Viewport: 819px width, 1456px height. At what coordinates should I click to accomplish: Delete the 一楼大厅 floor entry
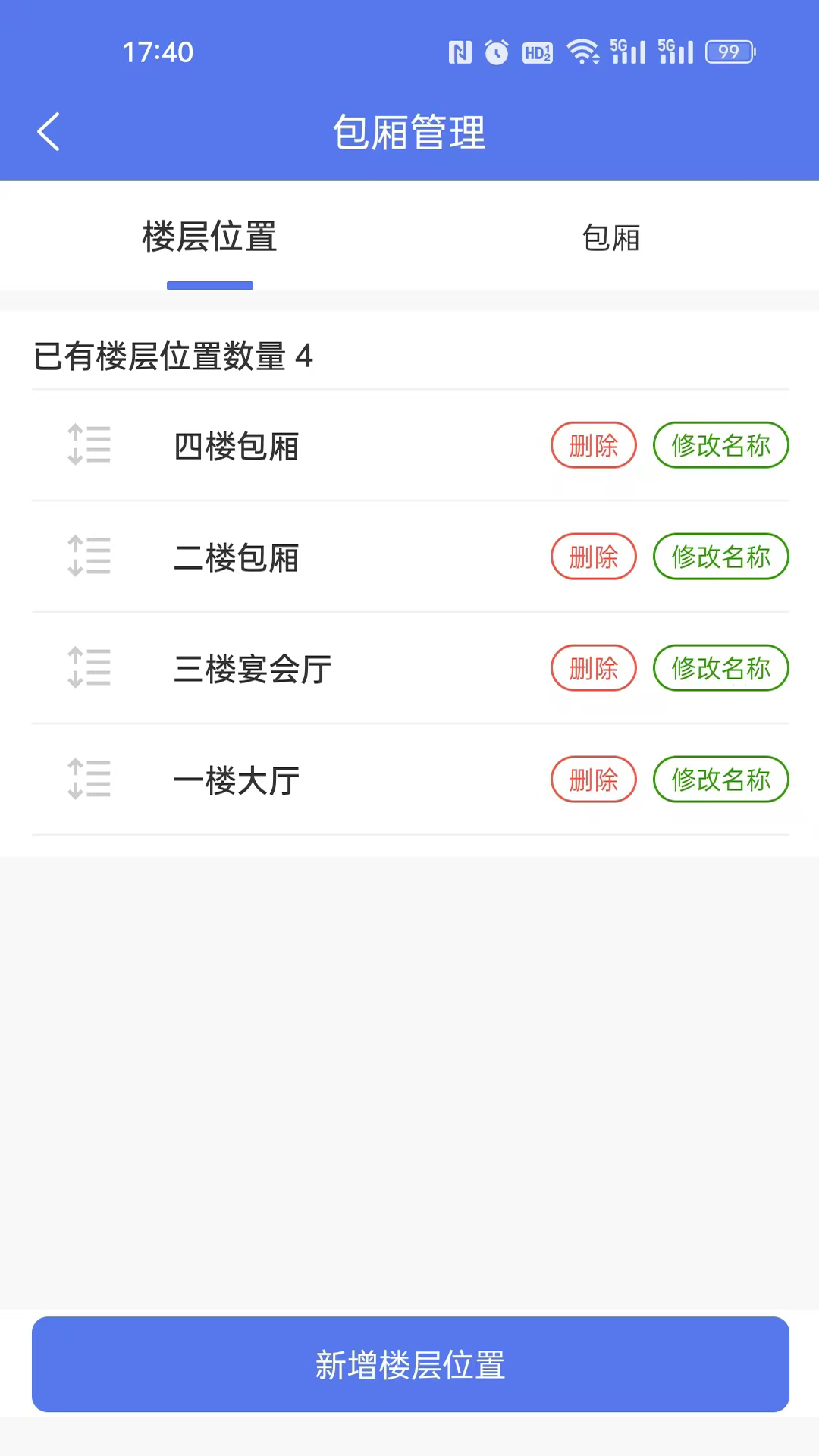coord(593,780)
